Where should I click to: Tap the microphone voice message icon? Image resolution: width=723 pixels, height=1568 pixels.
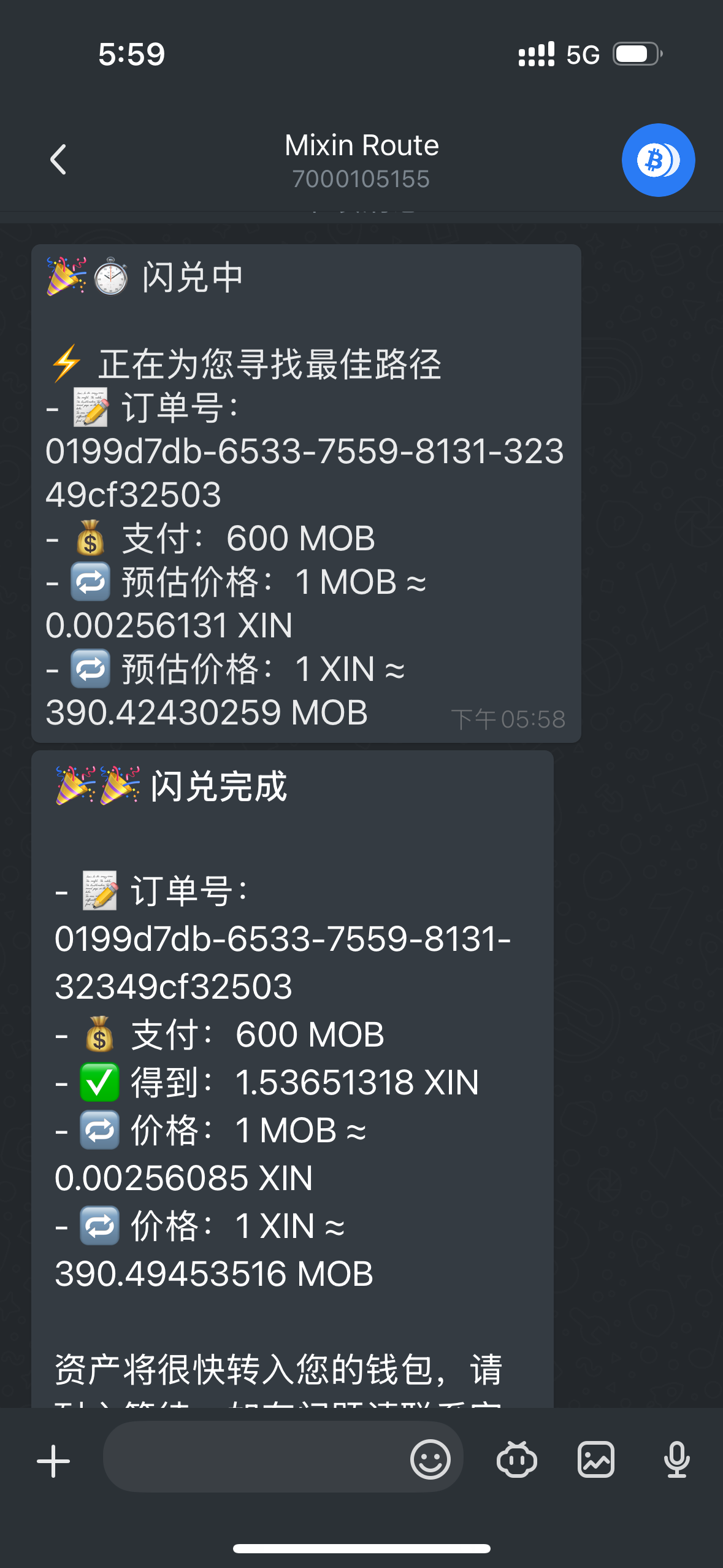click(x=676, y=1459)
